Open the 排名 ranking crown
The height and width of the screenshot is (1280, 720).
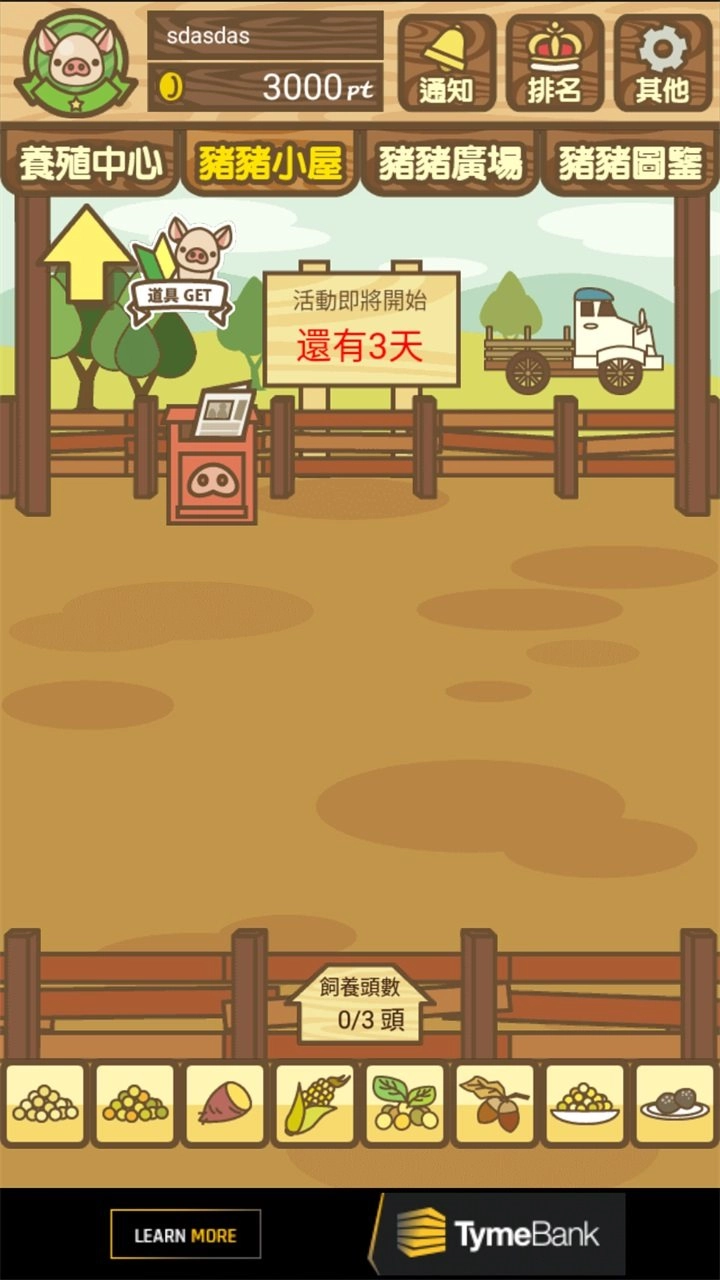point(554,62)
